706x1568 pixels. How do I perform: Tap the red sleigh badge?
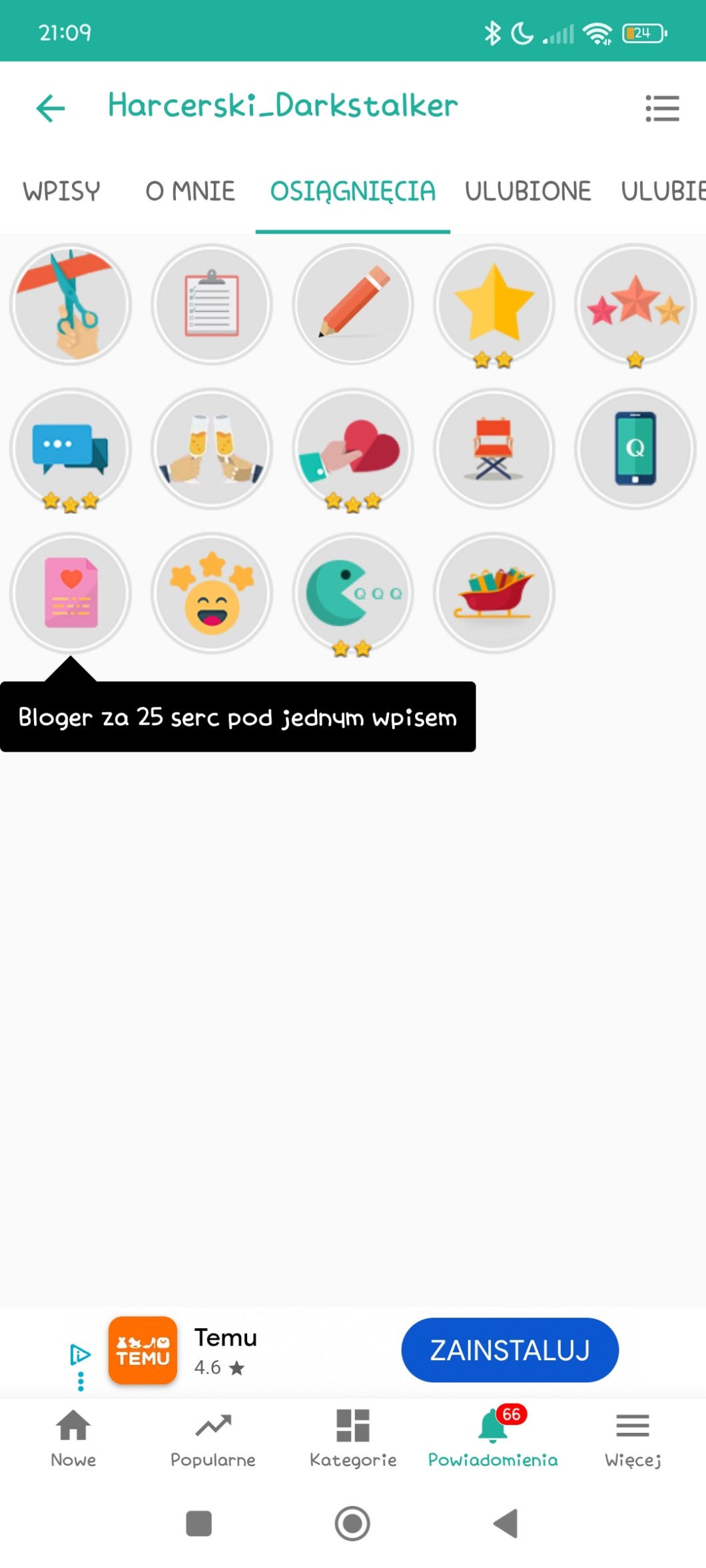coord(494,593)
